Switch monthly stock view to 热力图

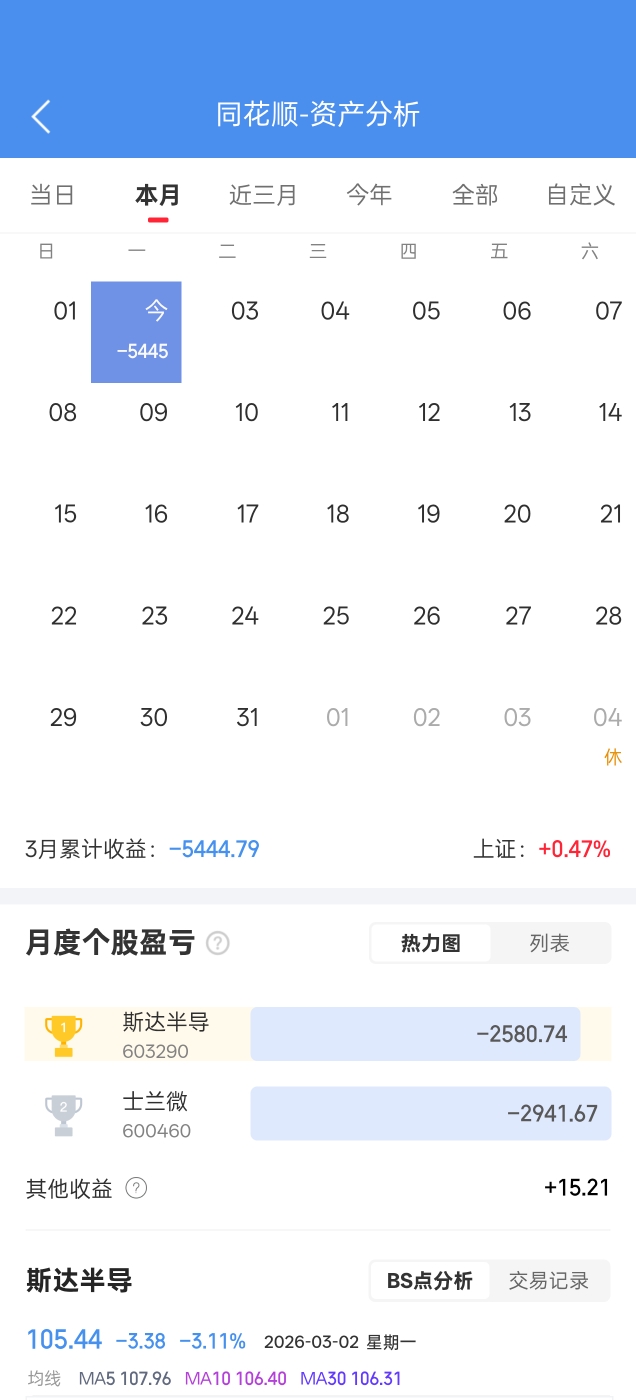(431, 943)
